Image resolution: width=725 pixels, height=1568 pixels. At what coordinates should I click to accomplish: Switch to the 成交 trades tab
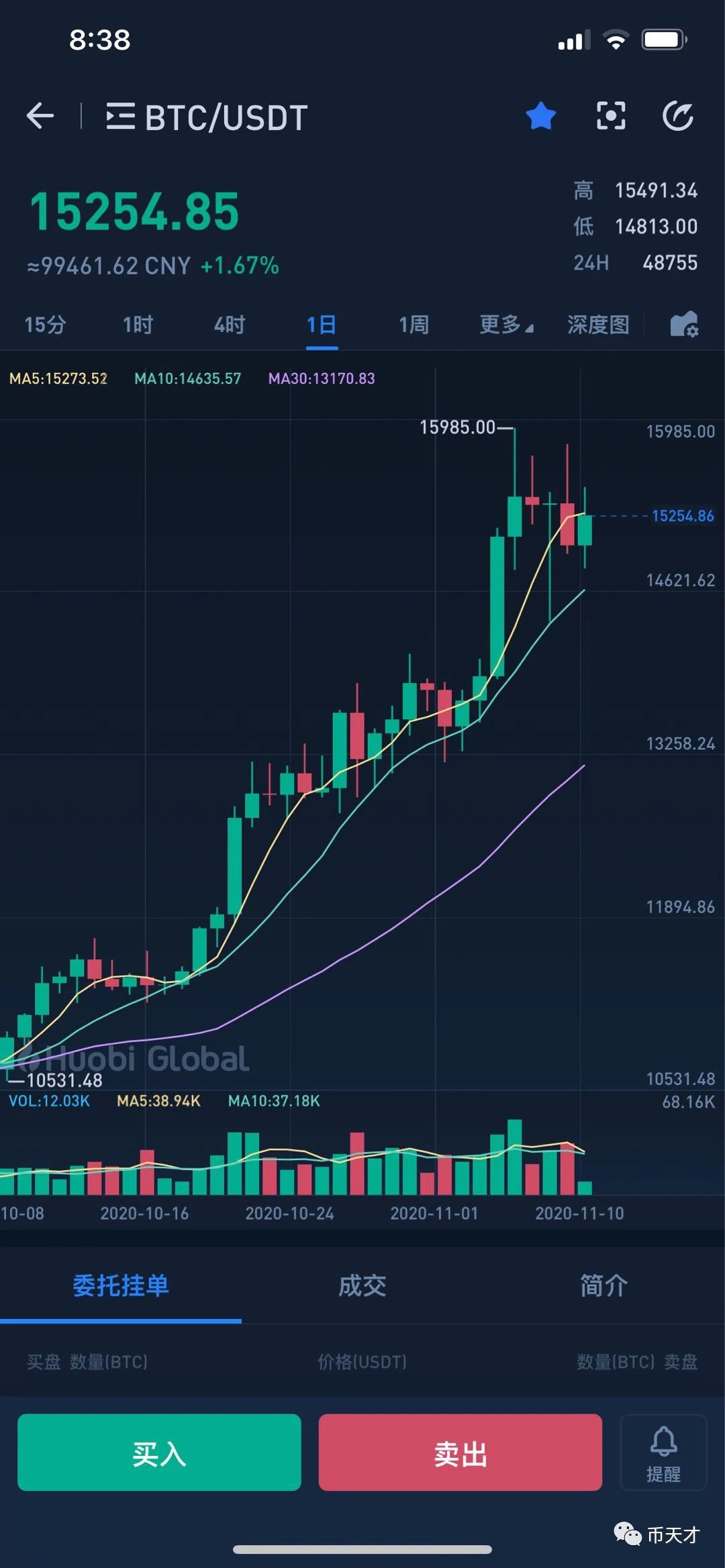tap(362, 1286)
